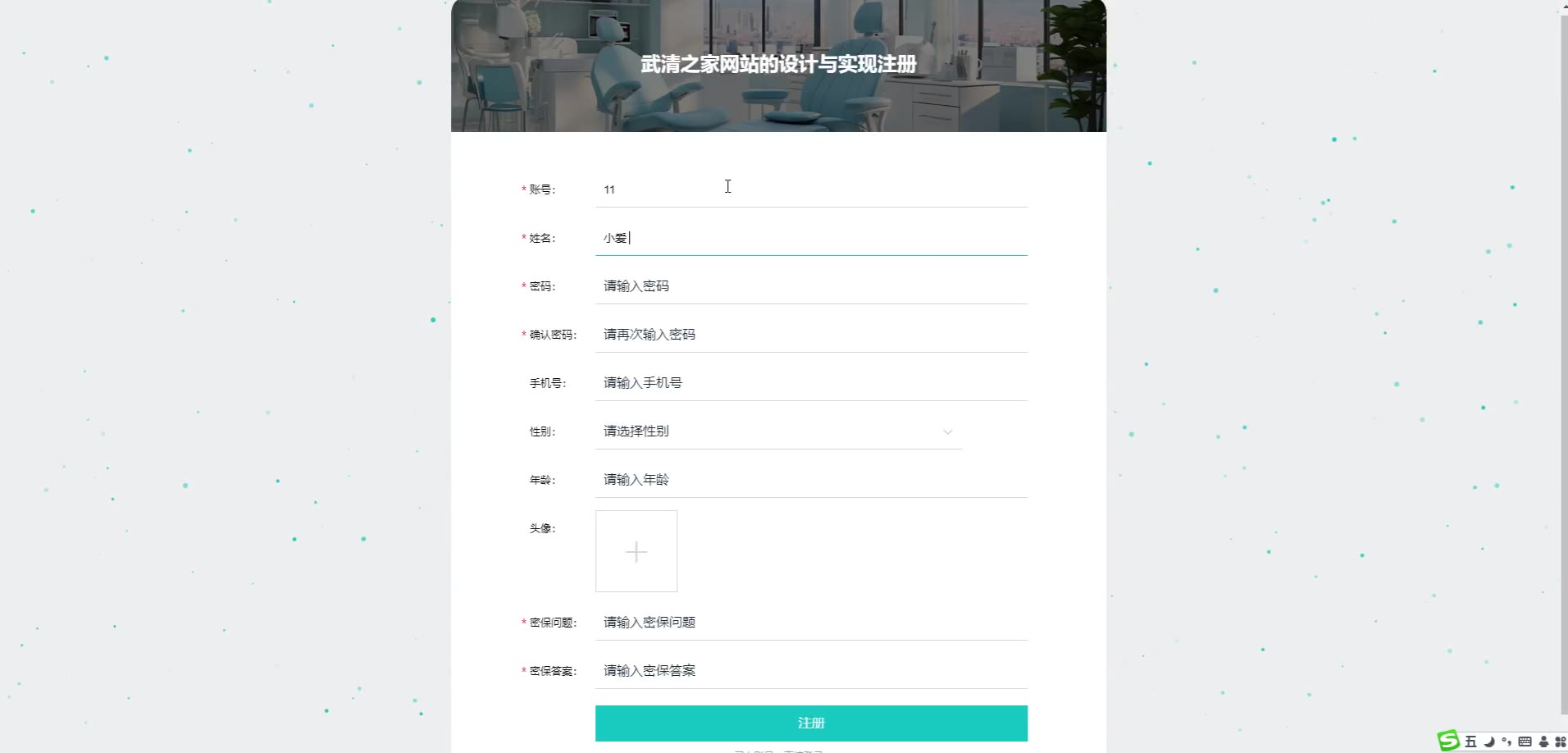1568x753 pixels.
Task: Upload an avatar via the plus box
Action: (636, 551)
